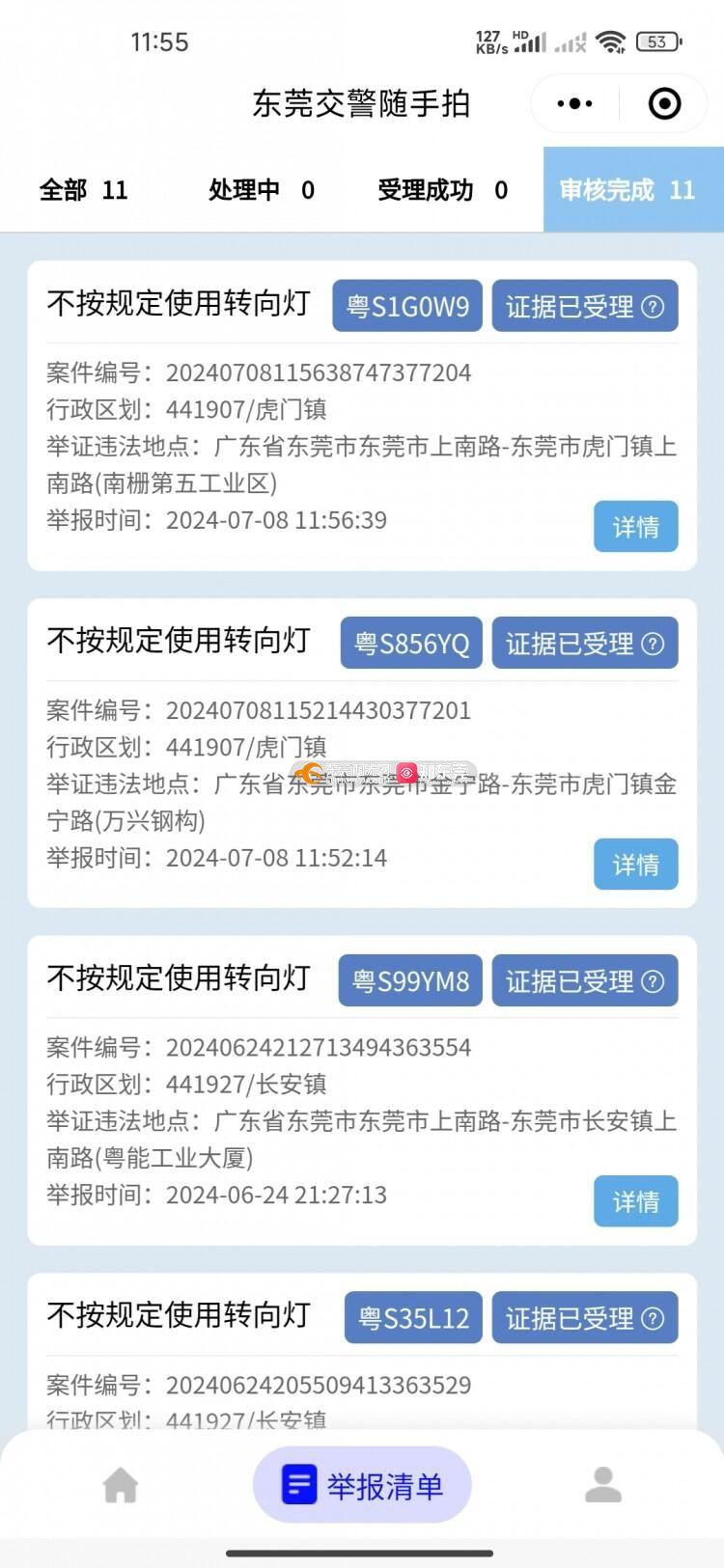The image size is (724, 1568).
Task: Tap 证据已受理 help on the 粤S1G0W9 card
Action: (x=653, y=307)
